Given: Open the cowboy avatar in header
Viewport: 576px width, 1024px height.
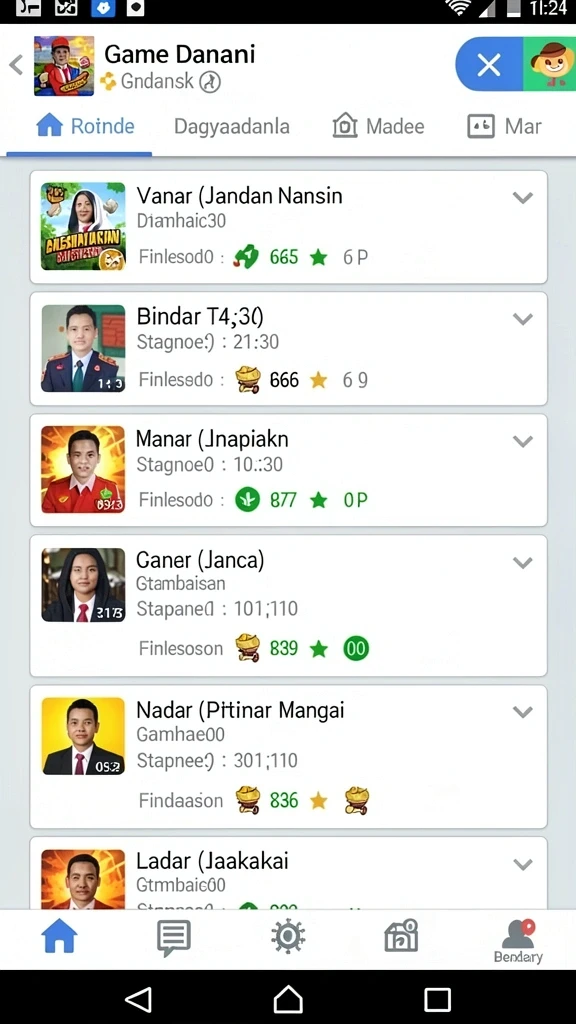Looking at the screenshot, I should pos(549,64).
